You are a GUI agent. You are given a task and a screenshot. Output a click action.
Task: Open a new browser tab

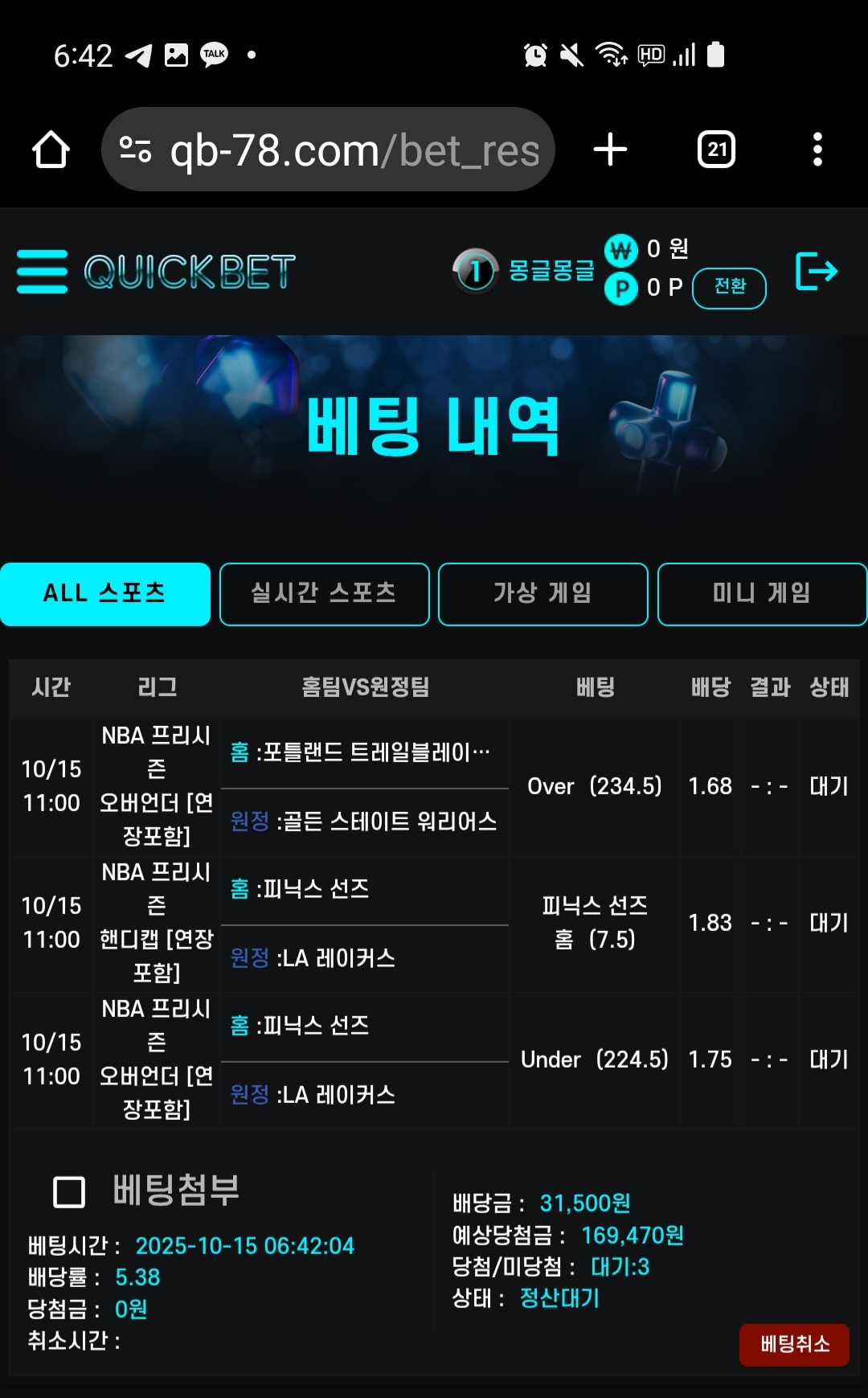point(610,150)
